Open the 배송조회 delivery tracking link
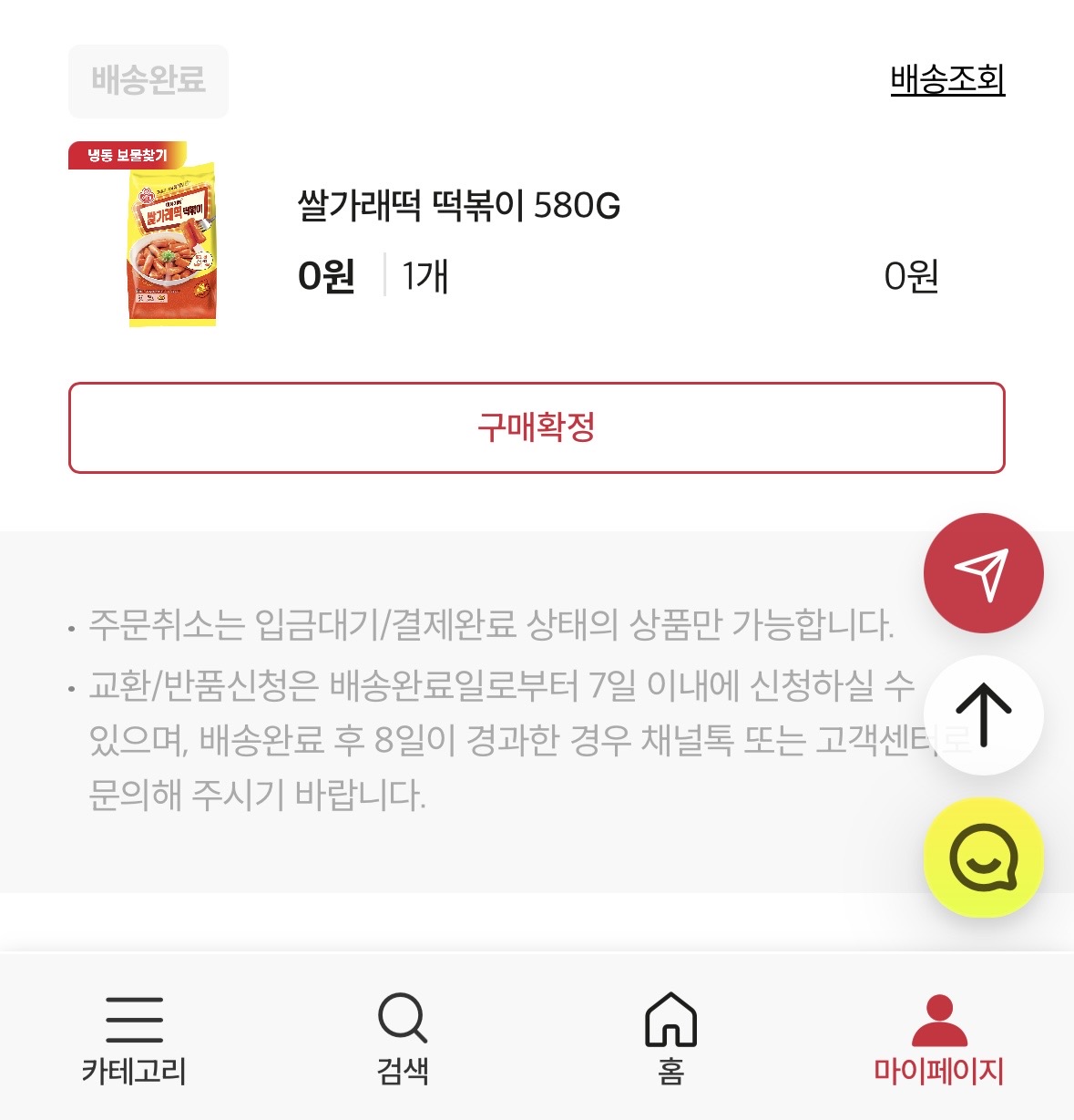 947,80
